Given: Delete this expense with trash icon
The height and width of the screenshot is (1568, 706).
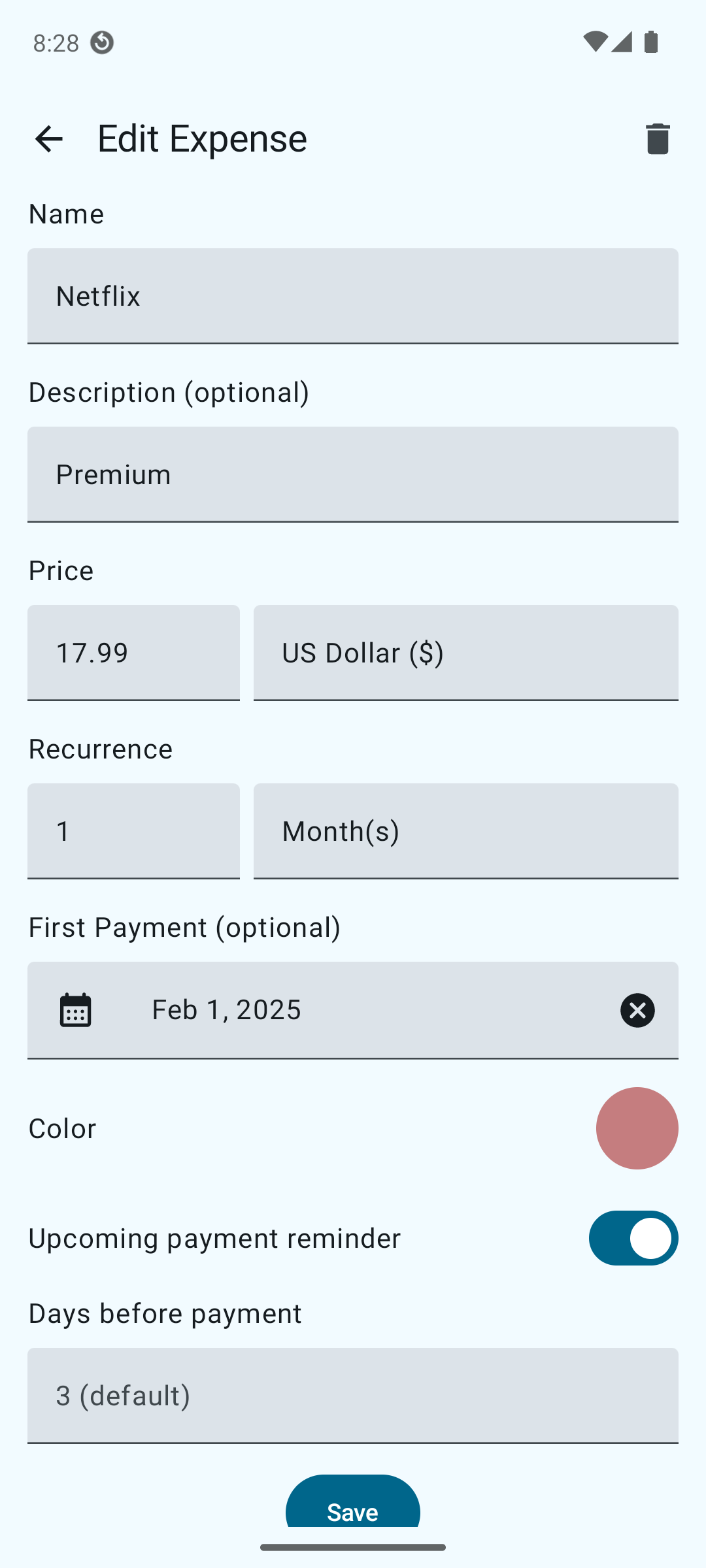Looking at the screenshot, I should (657, 139).
